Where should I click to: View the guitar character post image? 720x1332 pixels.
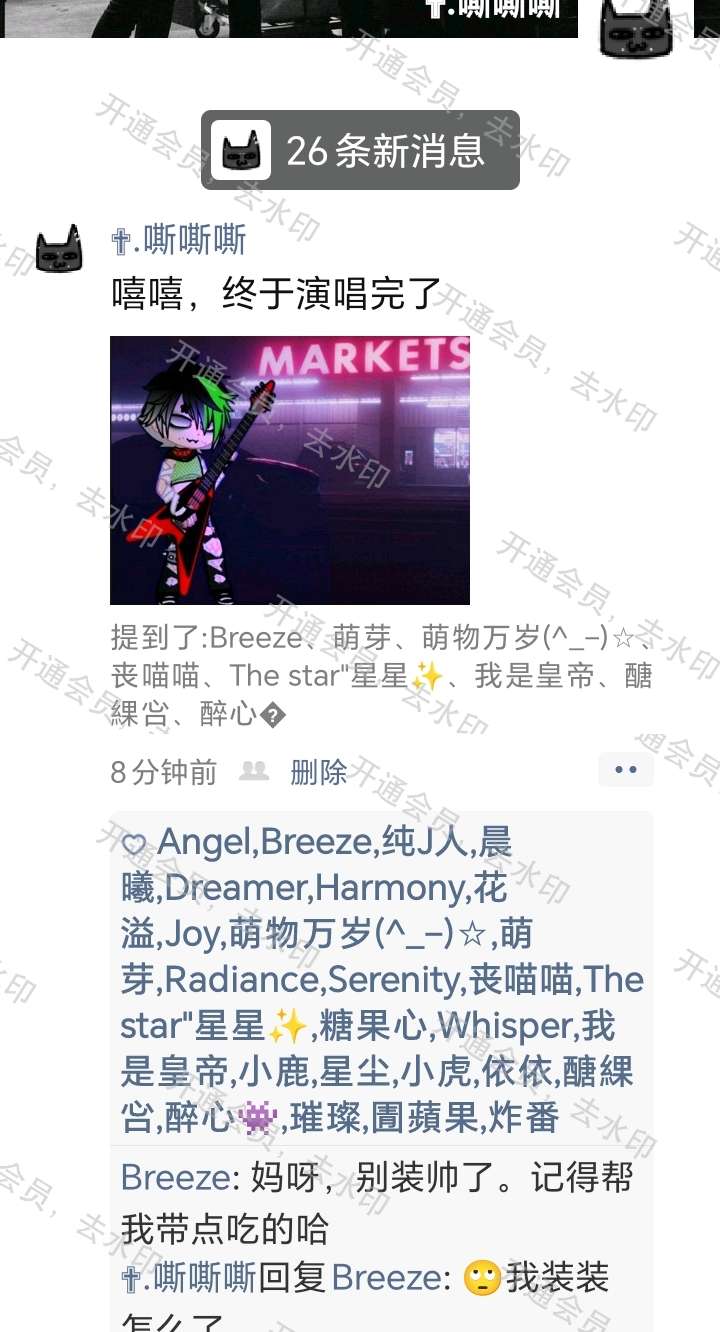coord(290,470)
